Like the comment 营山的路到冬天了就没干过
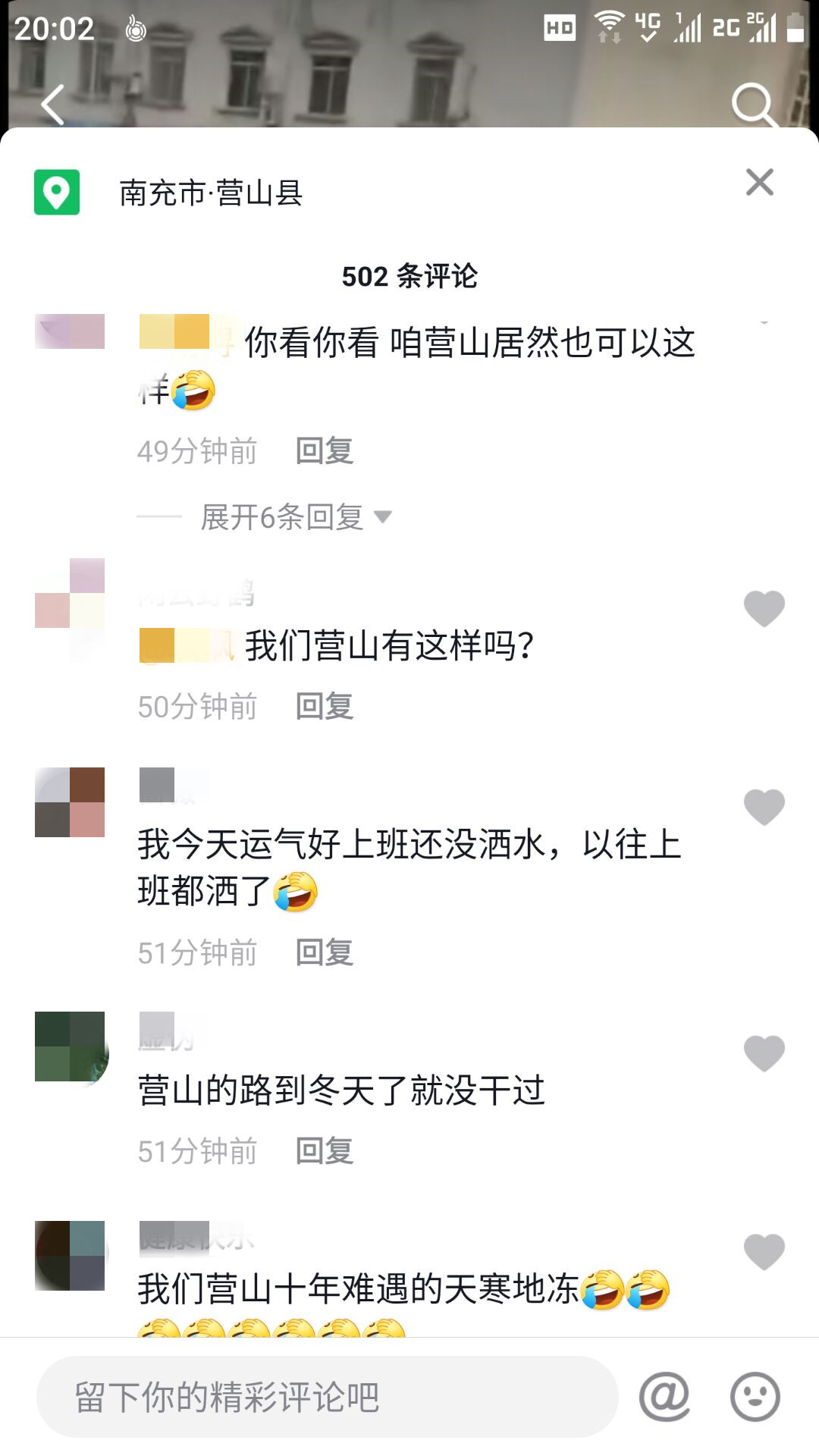This screenshot has height=1456, width=819. [x=764, y=1053]
